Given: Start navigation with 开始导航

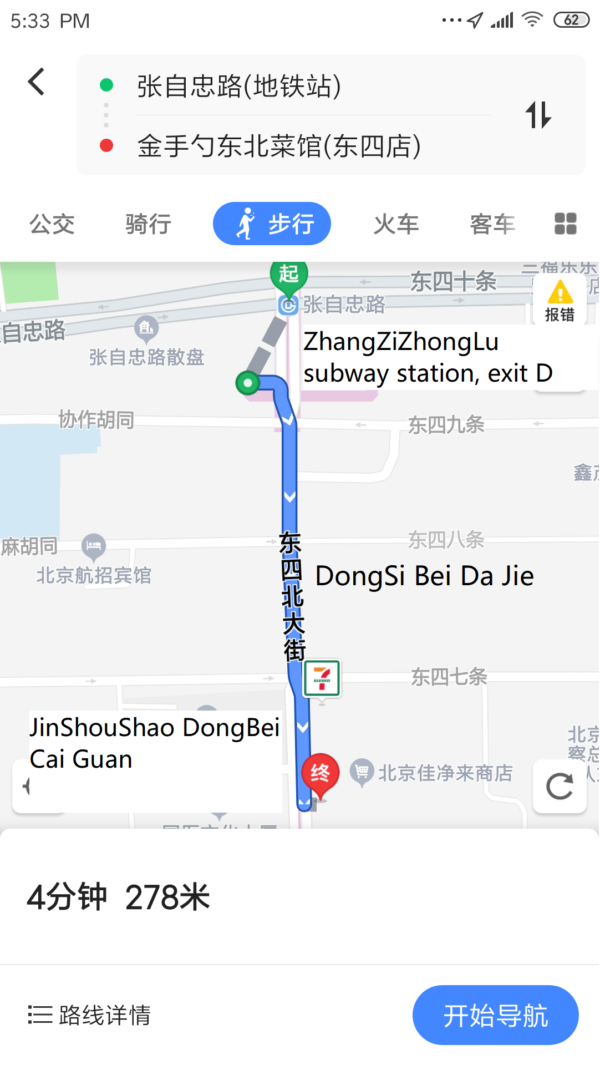Looking at the screenshot, I should point(495,1015).
